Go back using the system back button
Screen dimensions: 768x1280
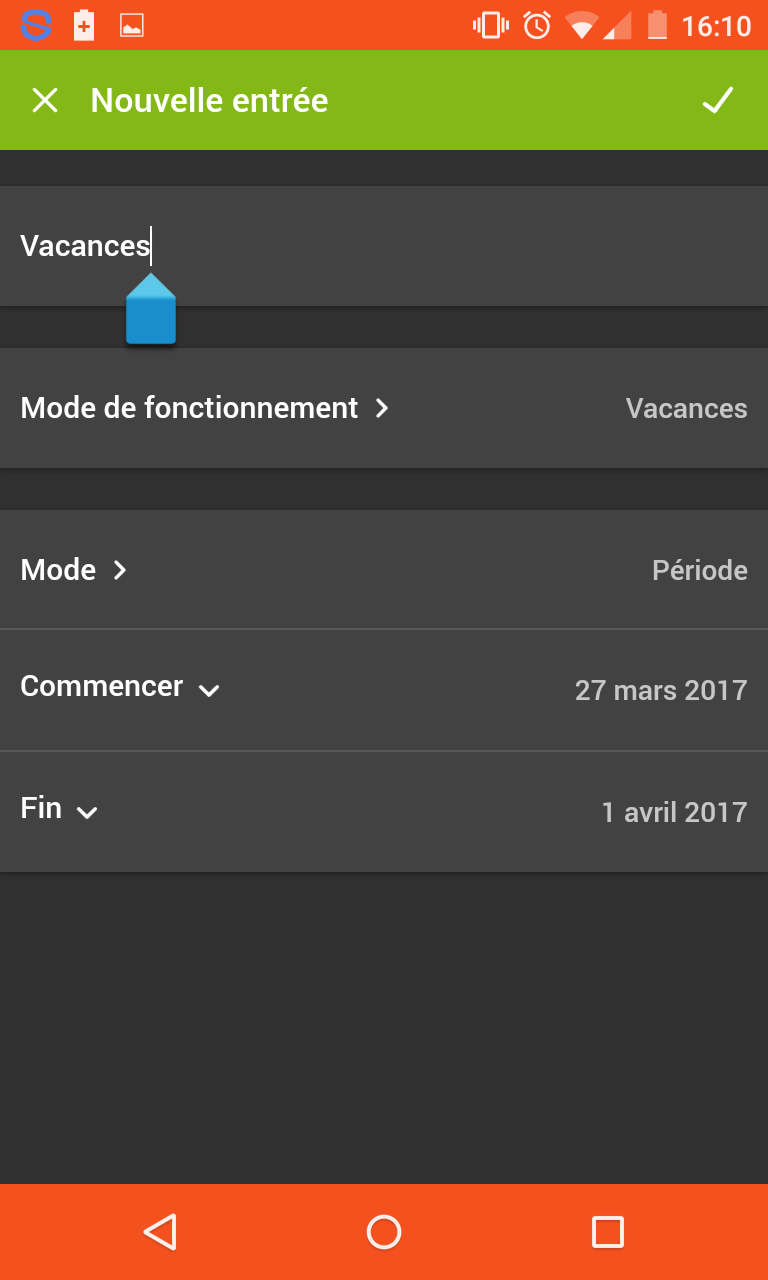click(160, 1232)
